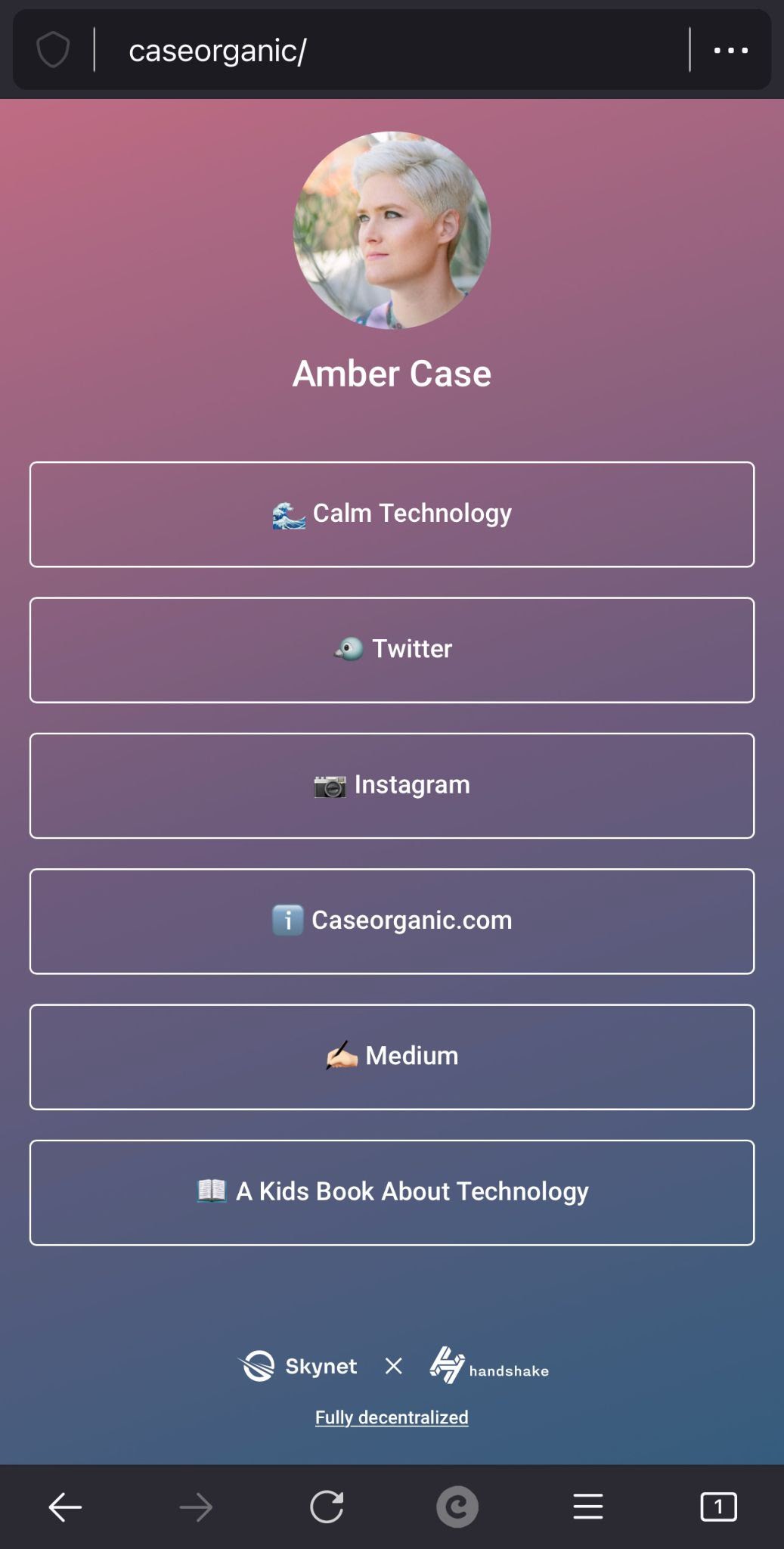Viewport: 784px width, 1549px height.
Task: Open A Kids Book About Technology
Action: click(392, 1193)
